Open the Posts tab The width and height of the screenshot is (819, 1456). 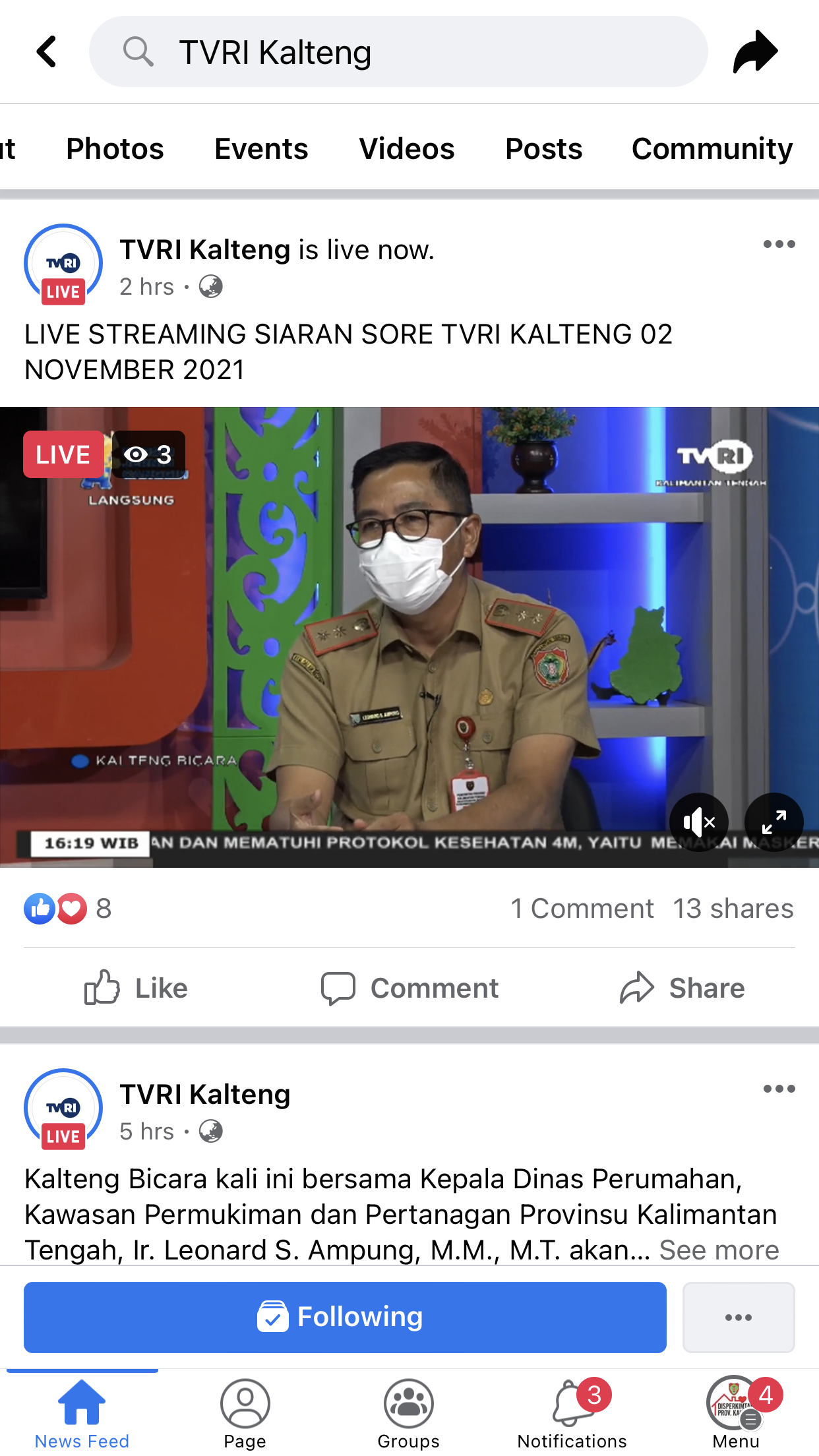click(543, 148)
